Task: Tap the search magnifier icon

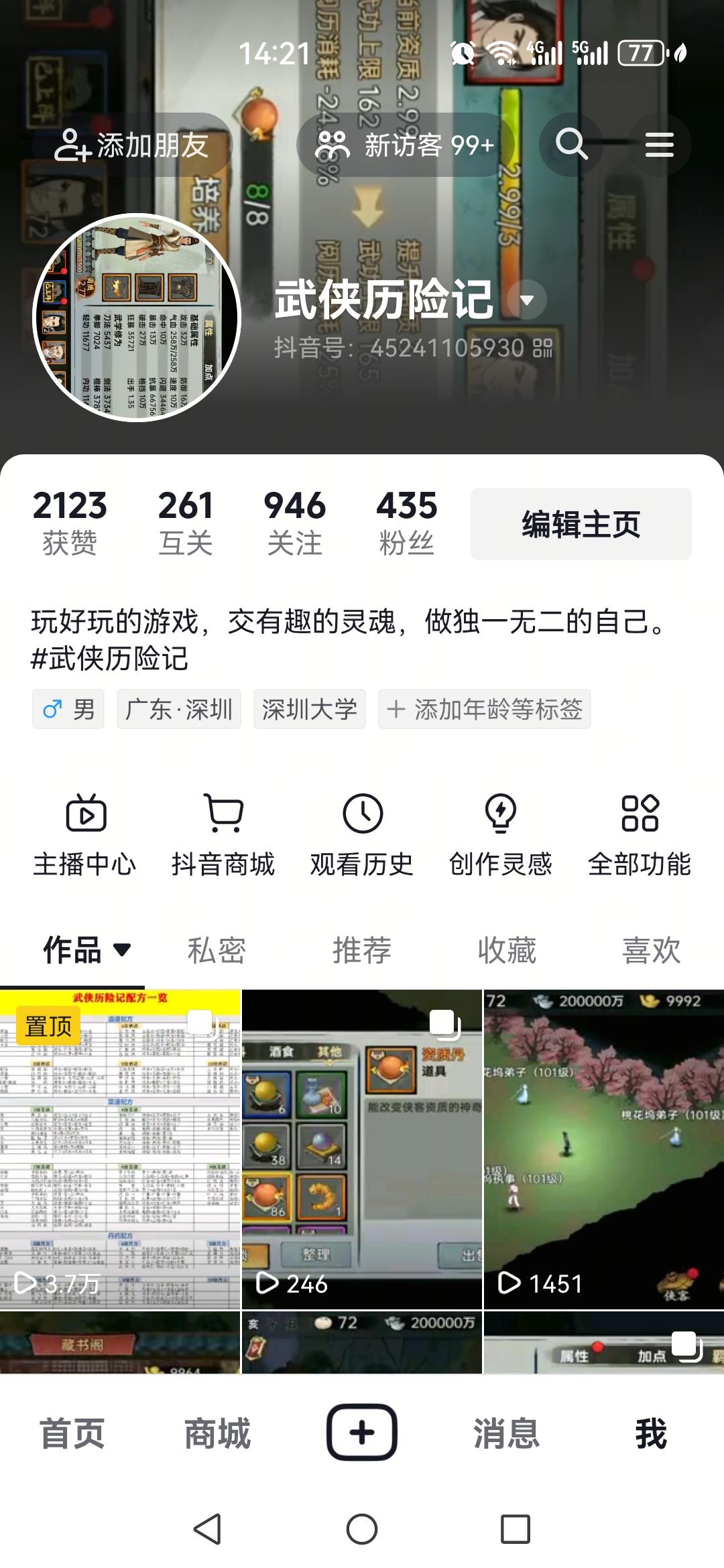Action: point(570,145)
